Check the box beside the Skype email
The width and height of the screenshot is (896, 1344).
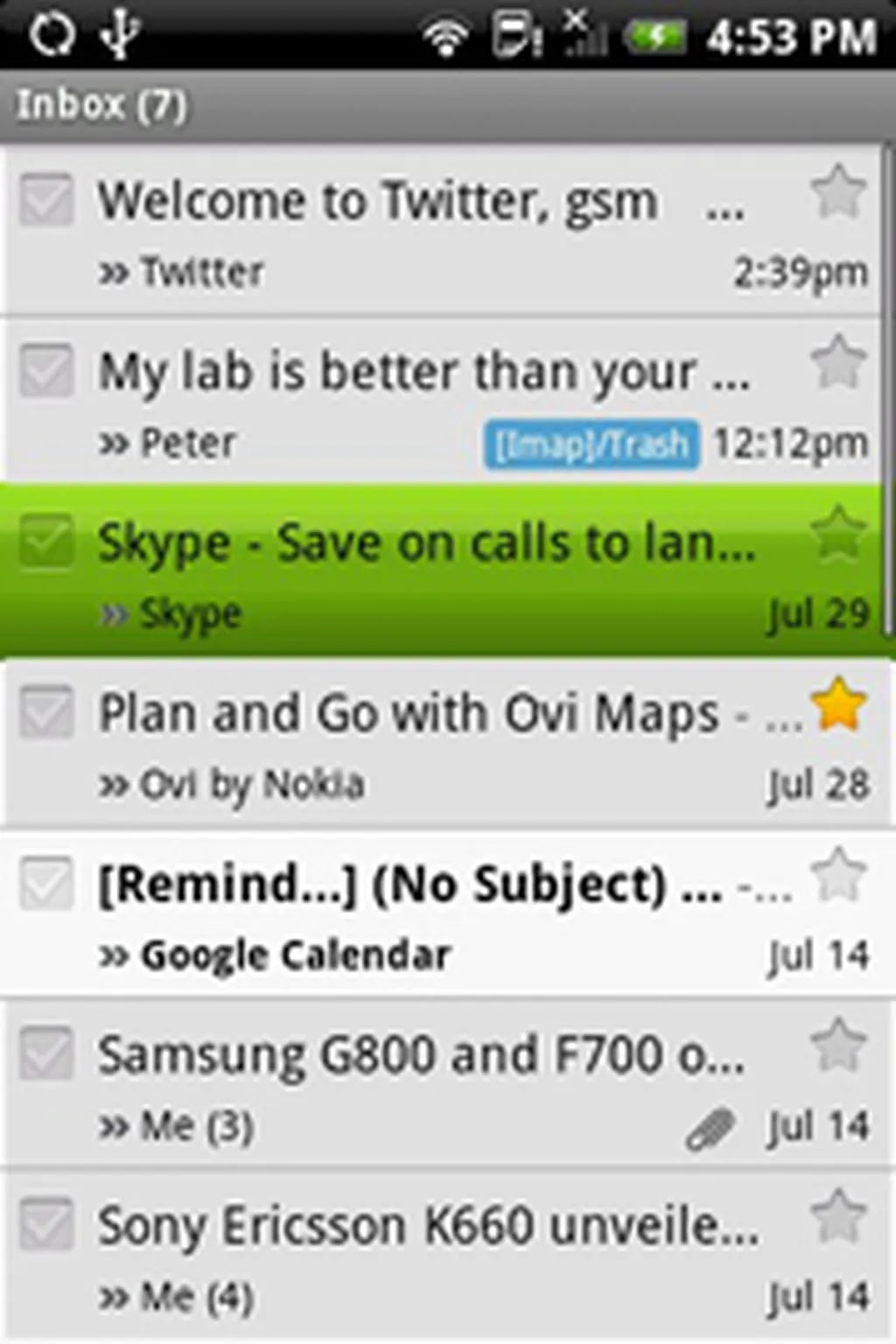(46, 542)
